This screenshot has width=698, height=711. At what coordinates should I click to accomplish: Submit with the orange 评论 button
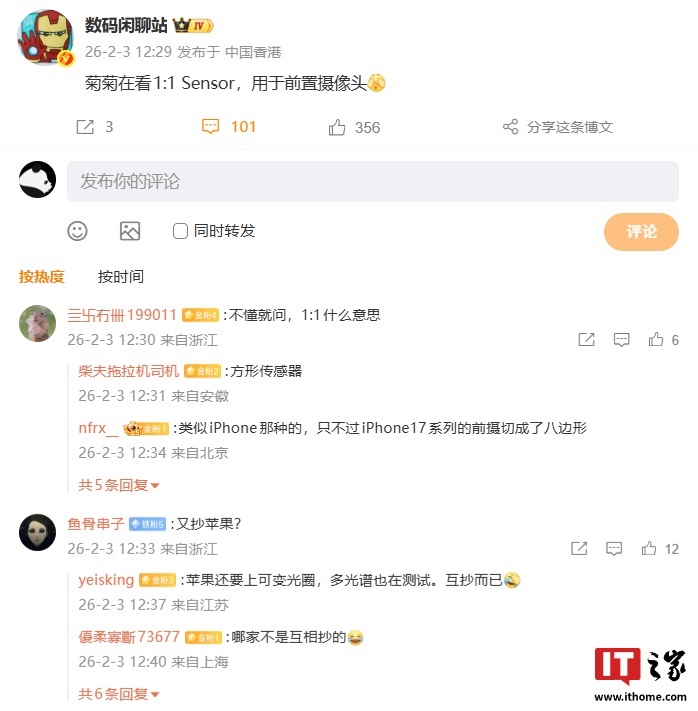(641, 231)
